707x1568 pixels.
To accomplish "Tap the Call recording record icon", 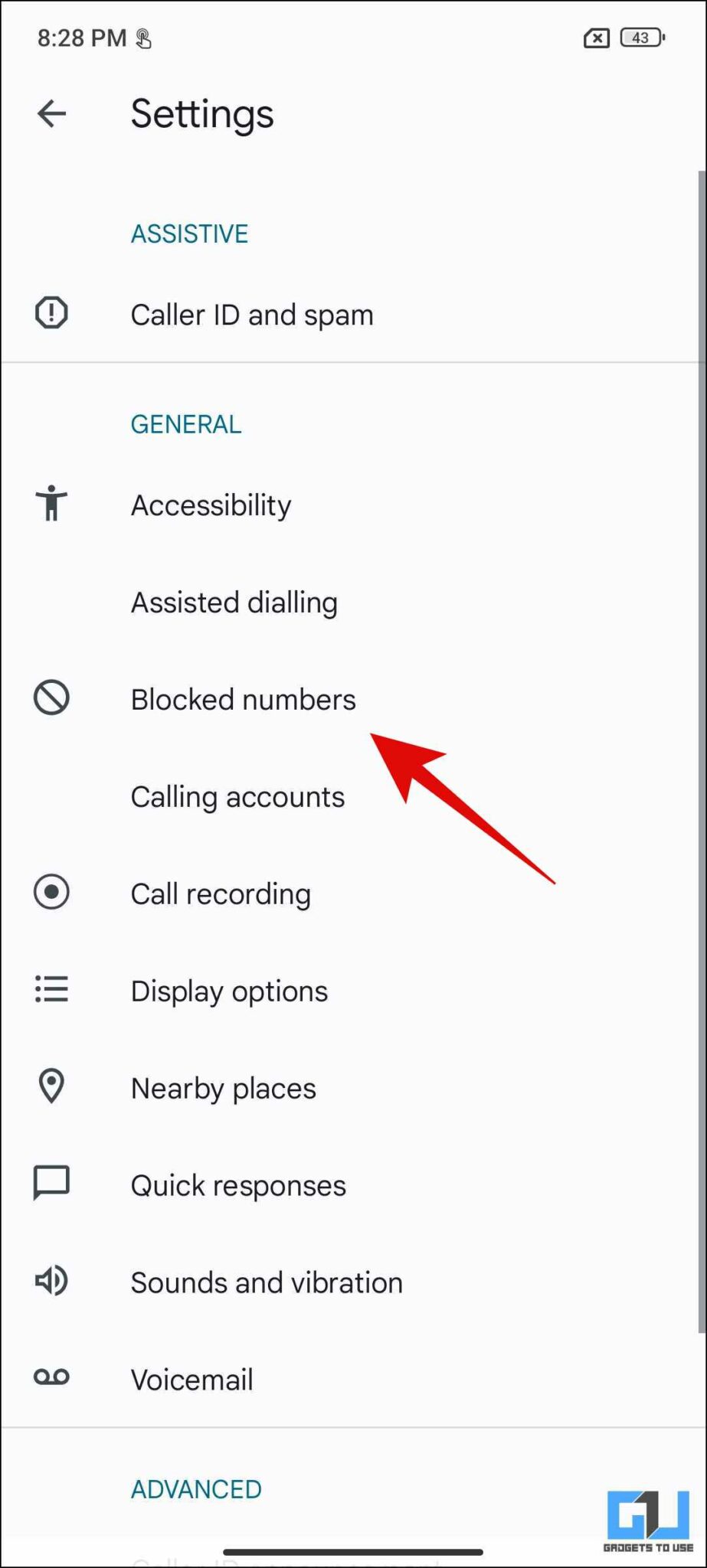I will pyautogui.click(x=51, y=893).
